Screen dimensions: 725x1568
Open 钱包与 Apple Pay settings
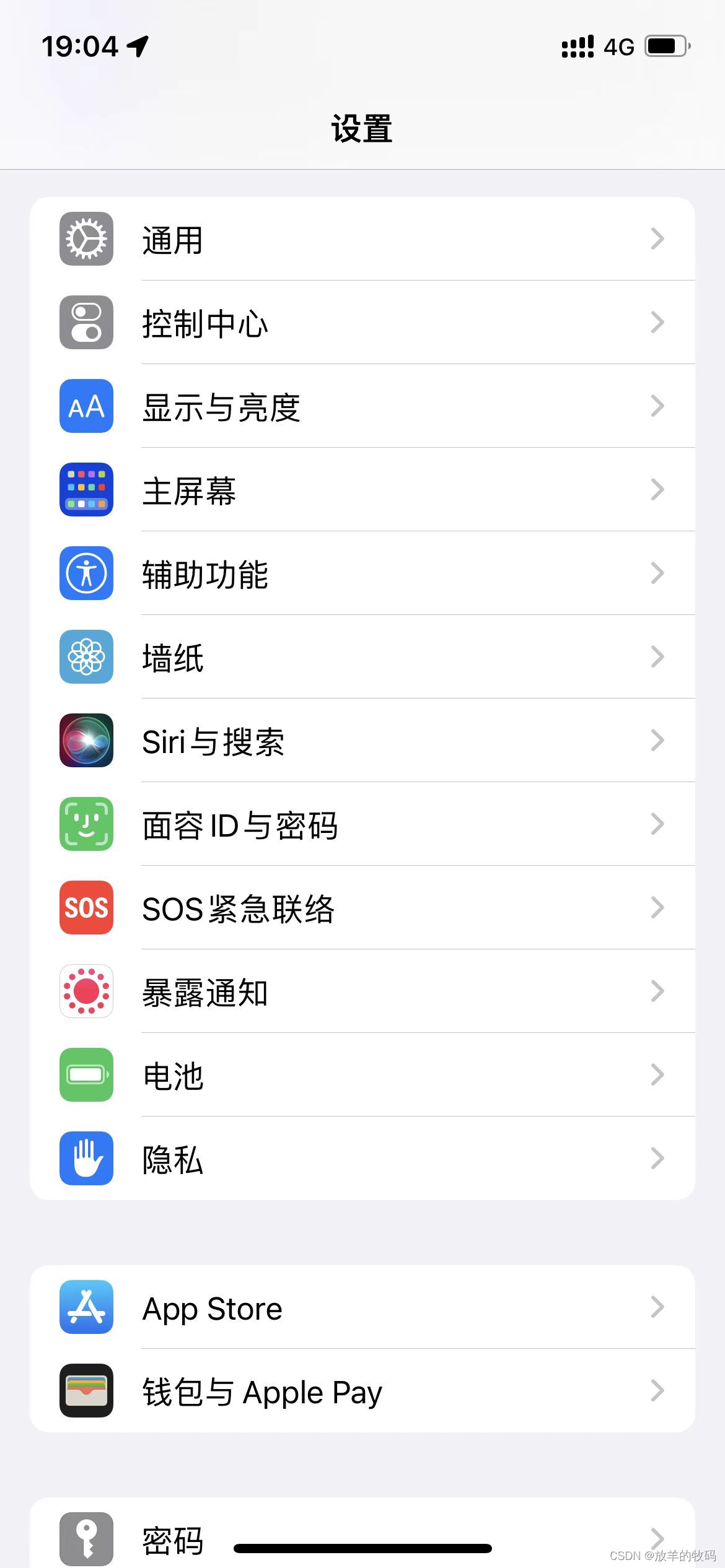[362, 1391]
